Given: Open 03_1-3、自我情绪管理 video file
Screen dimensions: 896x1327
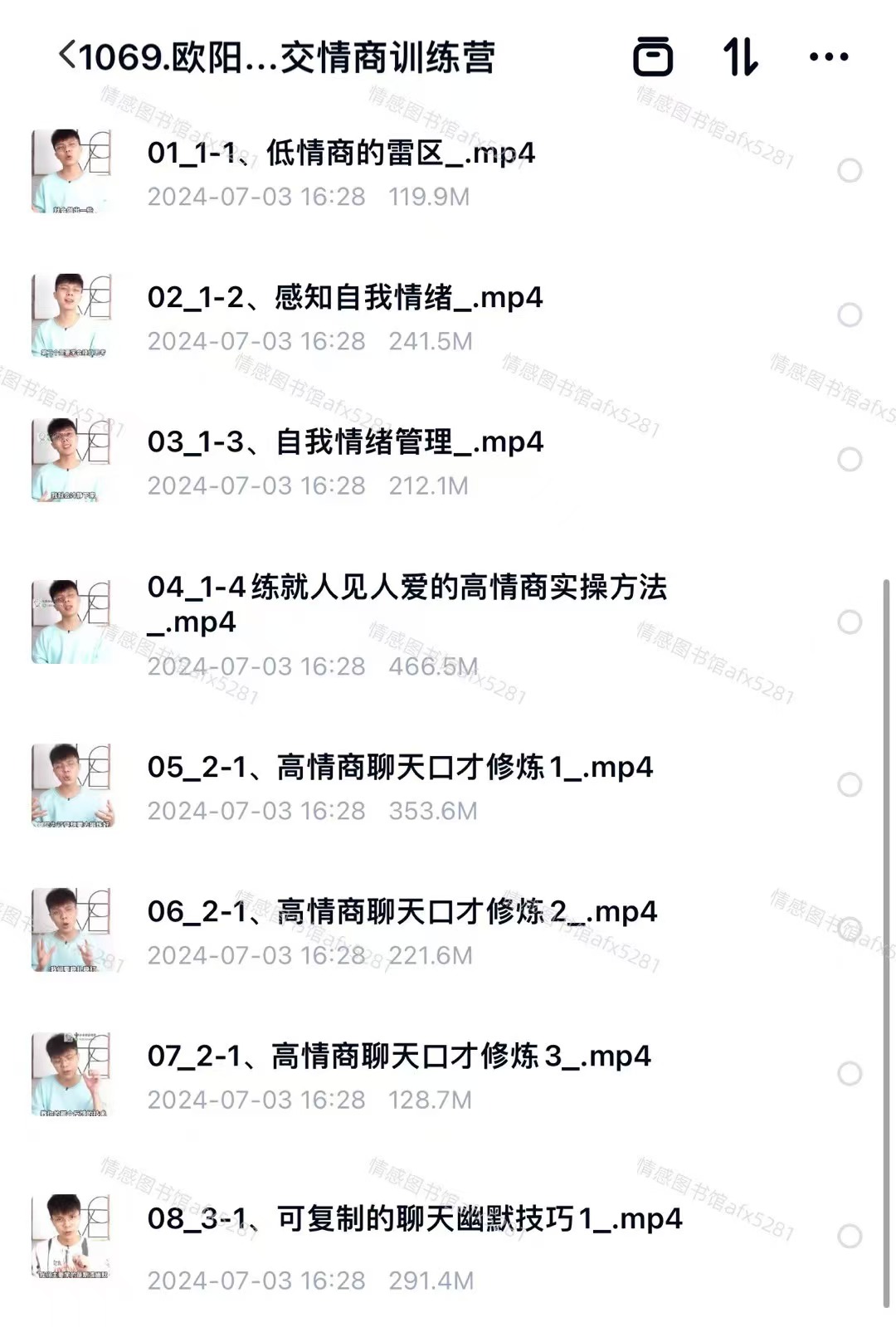Looking at the screenshot, I should coord(344,442).
